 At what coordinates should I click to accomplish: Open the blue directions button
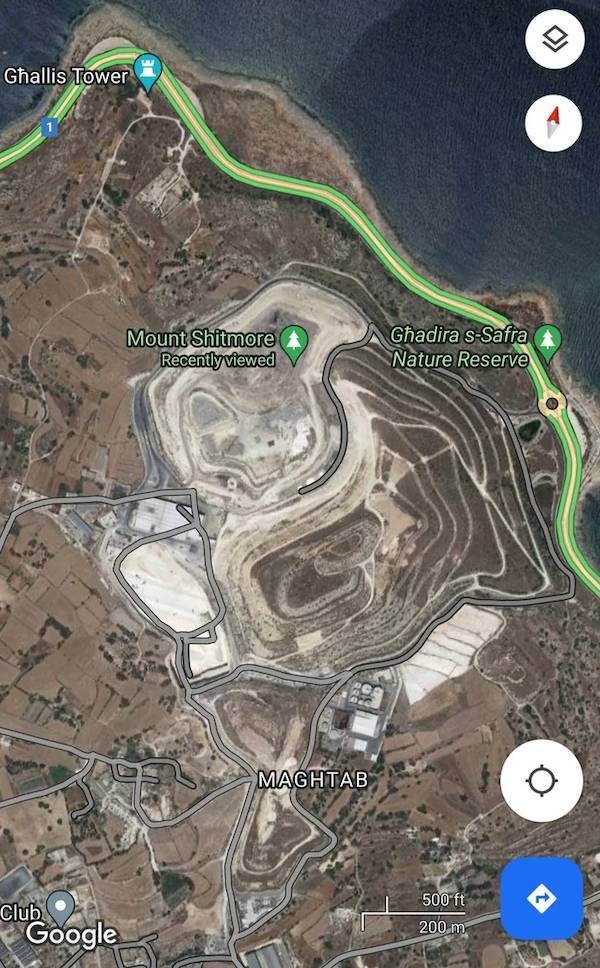[x=541, y=898]
